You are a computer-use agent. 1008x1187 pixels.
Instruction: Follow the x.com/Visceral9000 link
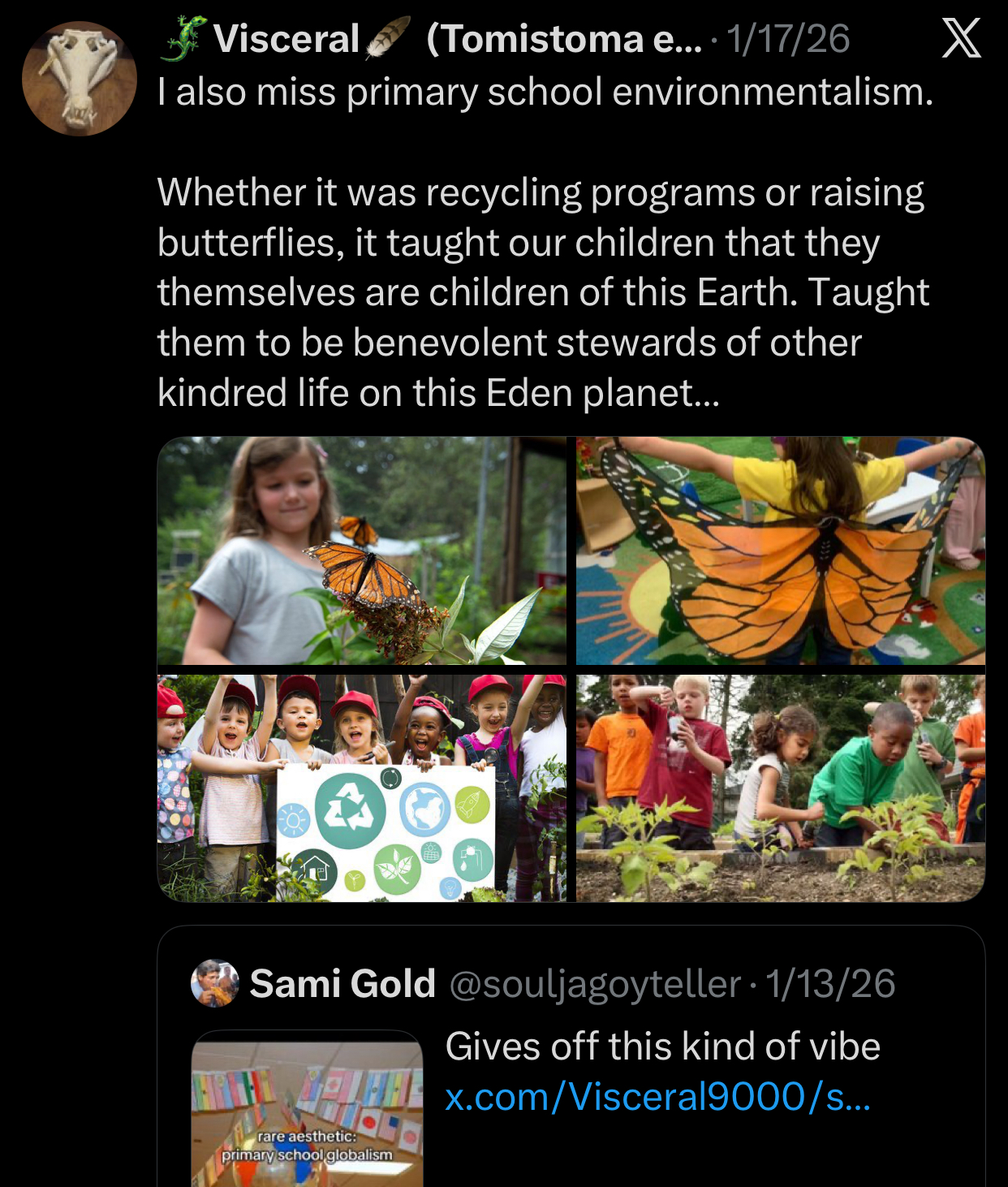657,1097
